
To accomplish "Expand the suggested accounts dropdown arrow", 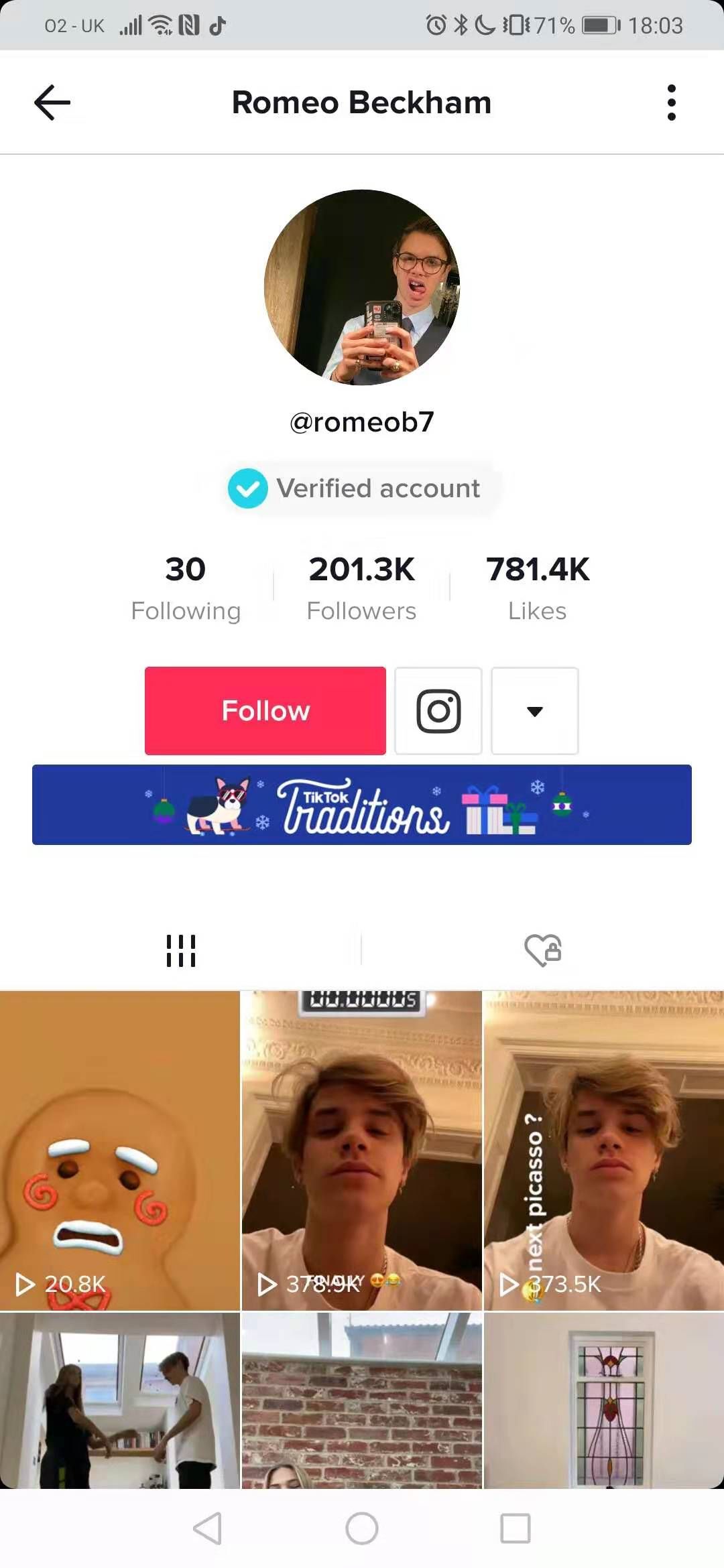I will click(535, 710).
